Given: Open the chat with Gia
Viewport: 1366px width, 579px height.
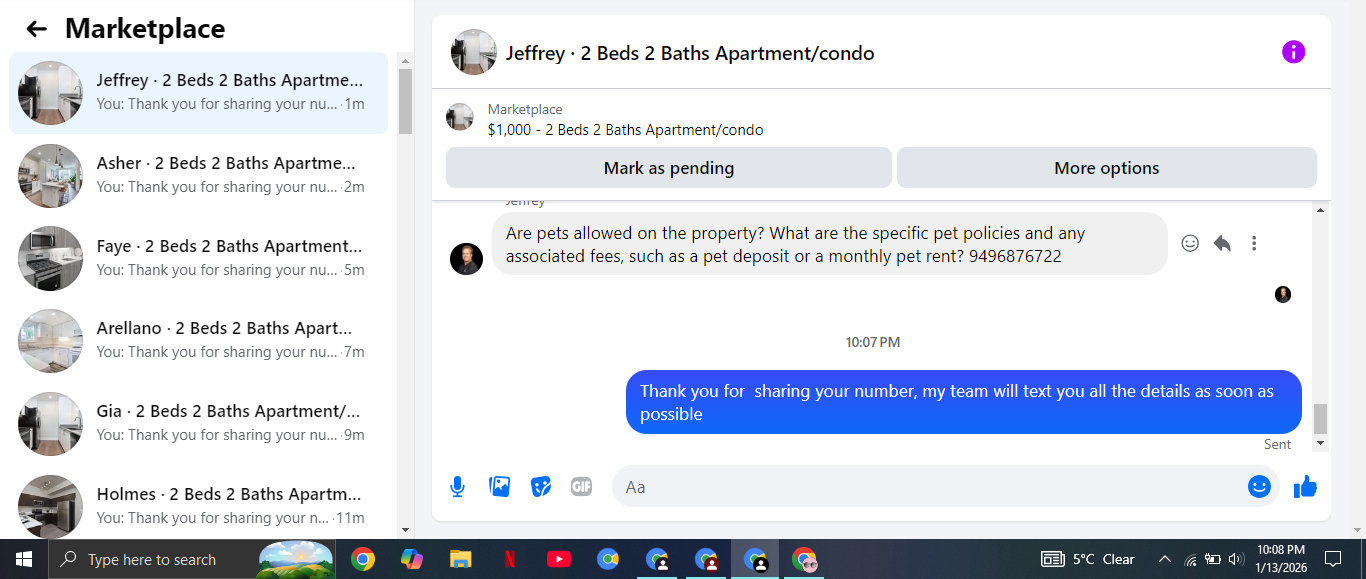Looking at the screenshot, I should [x=198, y=423].
